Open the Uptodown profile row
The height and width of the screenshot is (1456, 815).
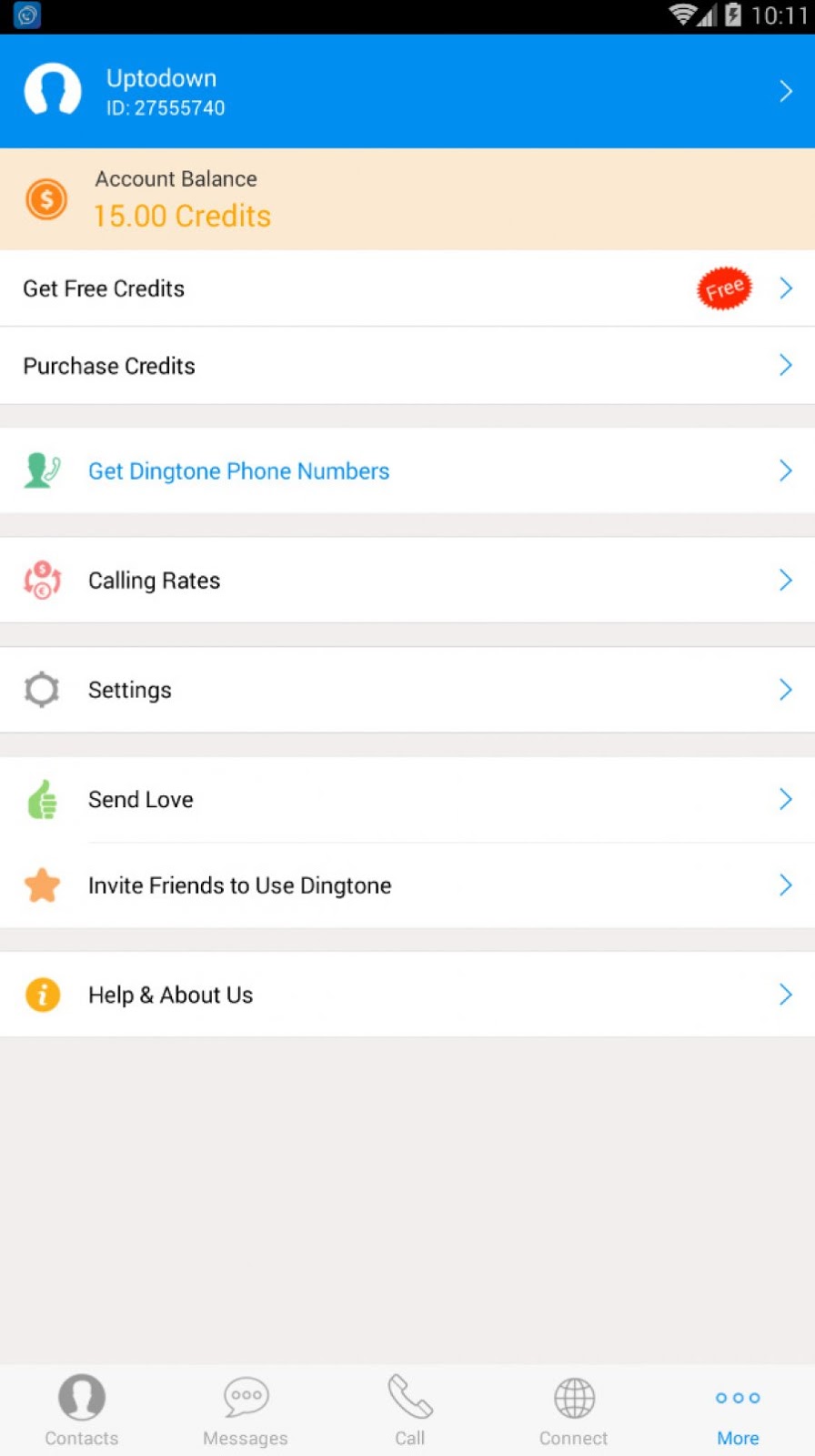[x=407, y=91]
